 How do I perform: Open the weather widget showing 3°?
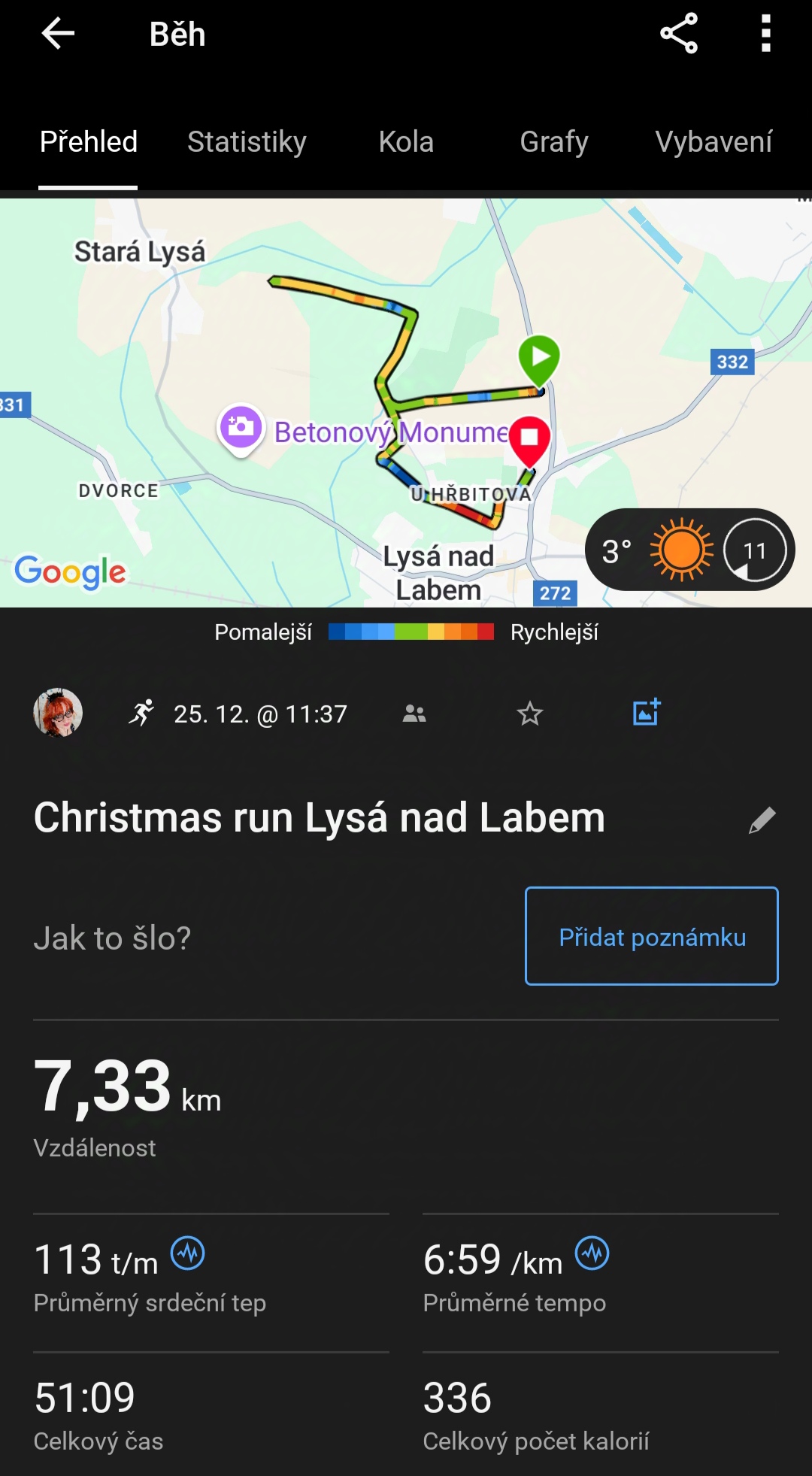click(x=689, y=550)
